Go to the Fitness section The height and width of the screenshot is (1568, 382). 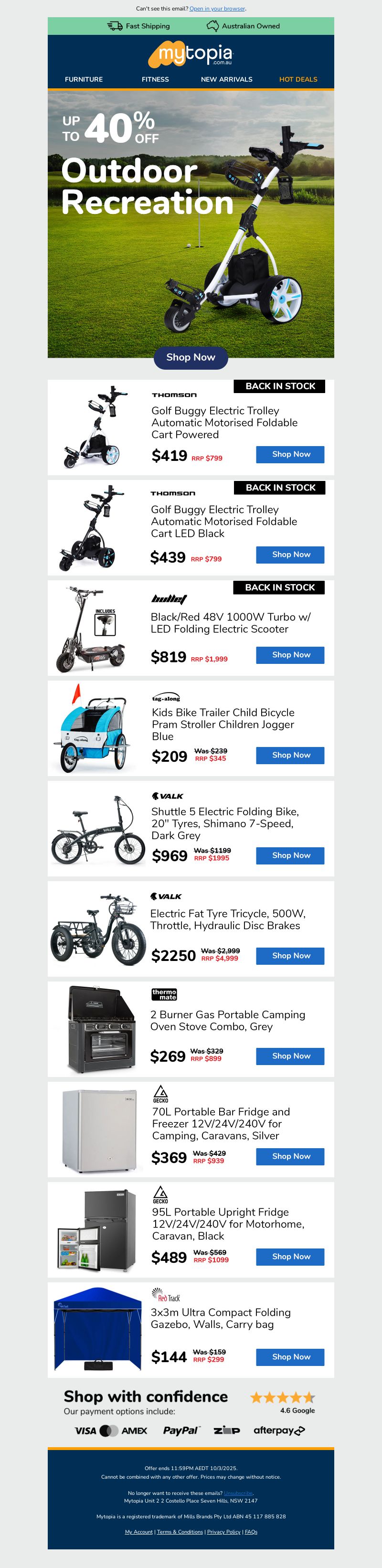coord(155,79)
